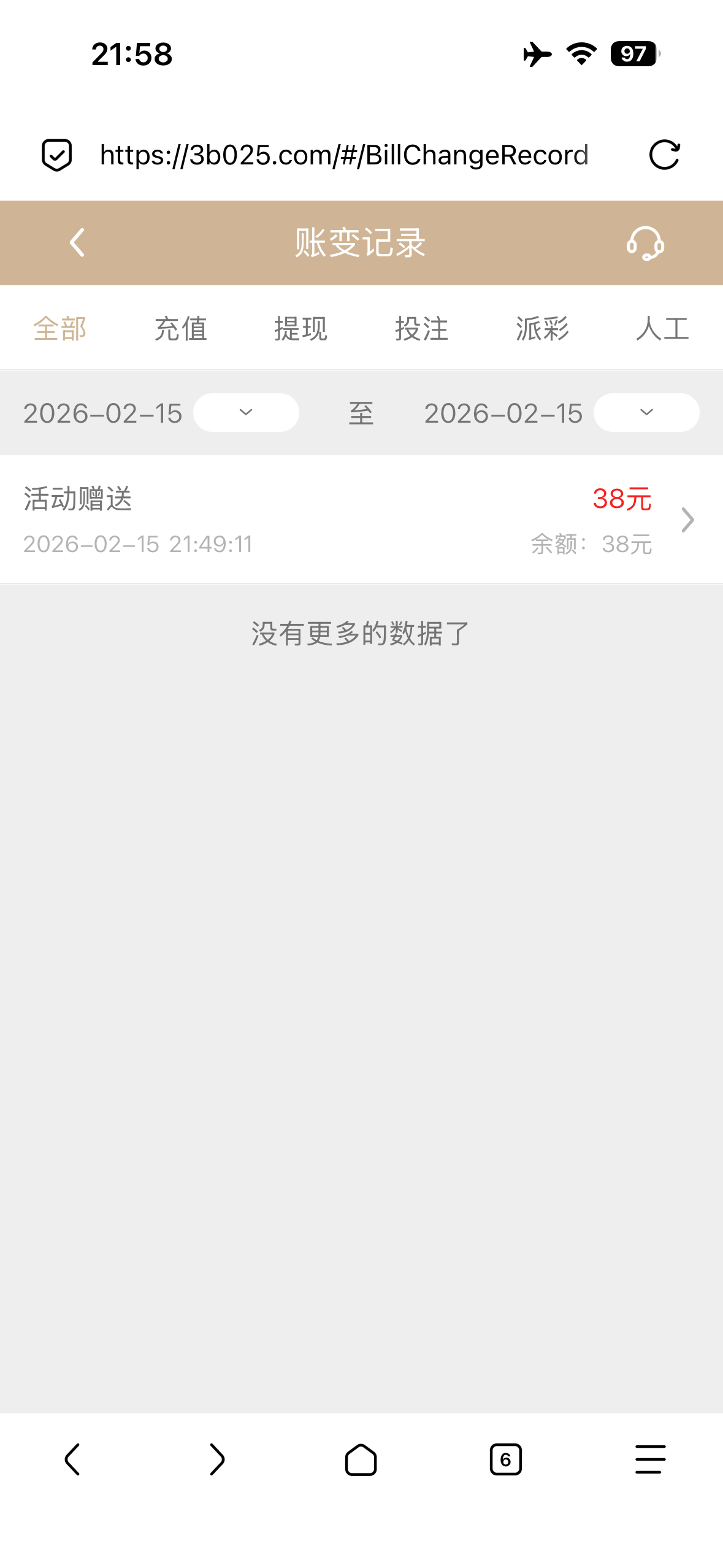Navigate back in browser toolbar
The height and width of the screenshot is (1568, 723).
click(72, 1459)
